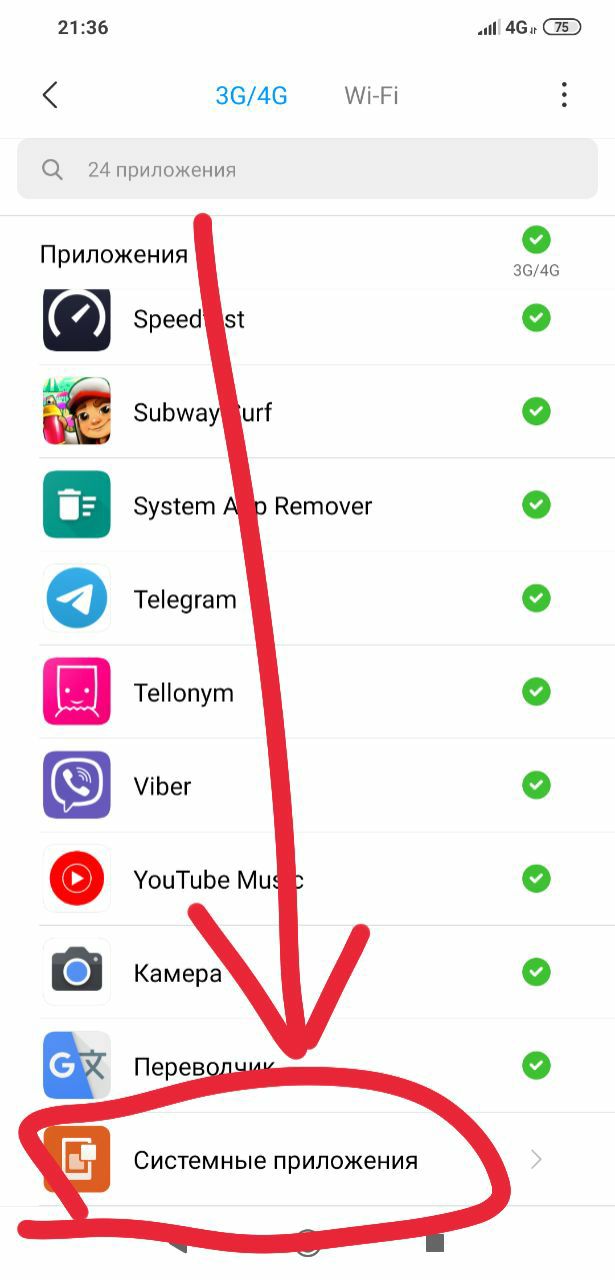Switch to the Wi-Fi tab
This screenshot has height=1280, width=615.
click(371, 95)
